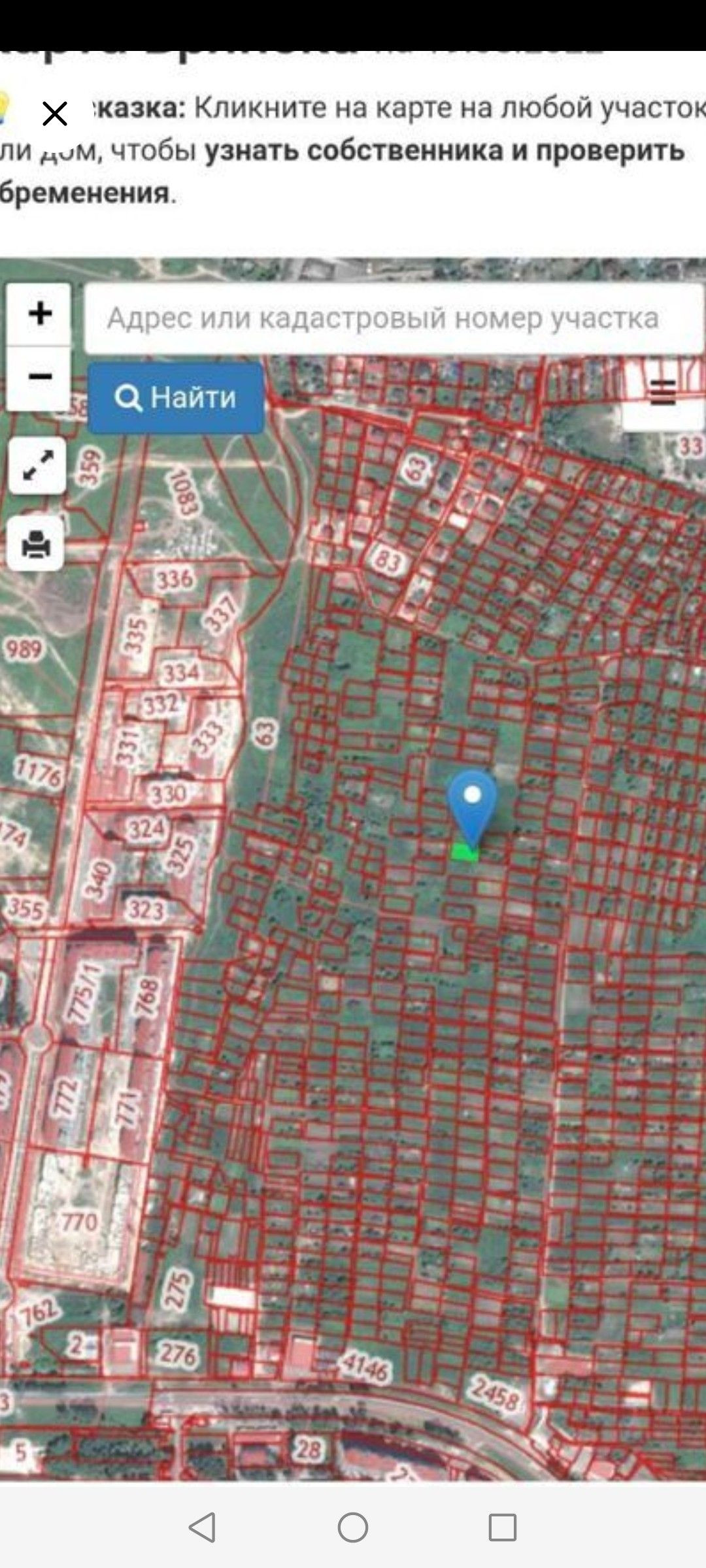Zoom in the map with plus
This screenshot has height=1568, width=706.
[x=40, y=314]
